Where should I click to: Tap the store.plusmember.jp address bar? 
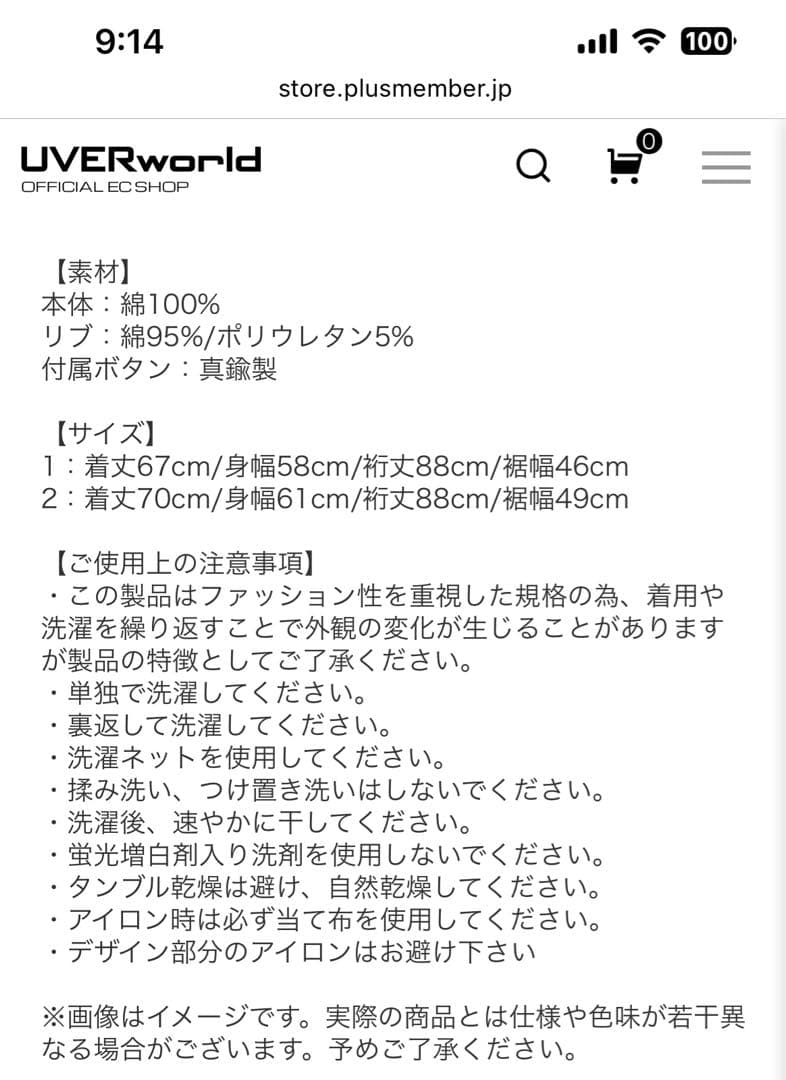394,90
